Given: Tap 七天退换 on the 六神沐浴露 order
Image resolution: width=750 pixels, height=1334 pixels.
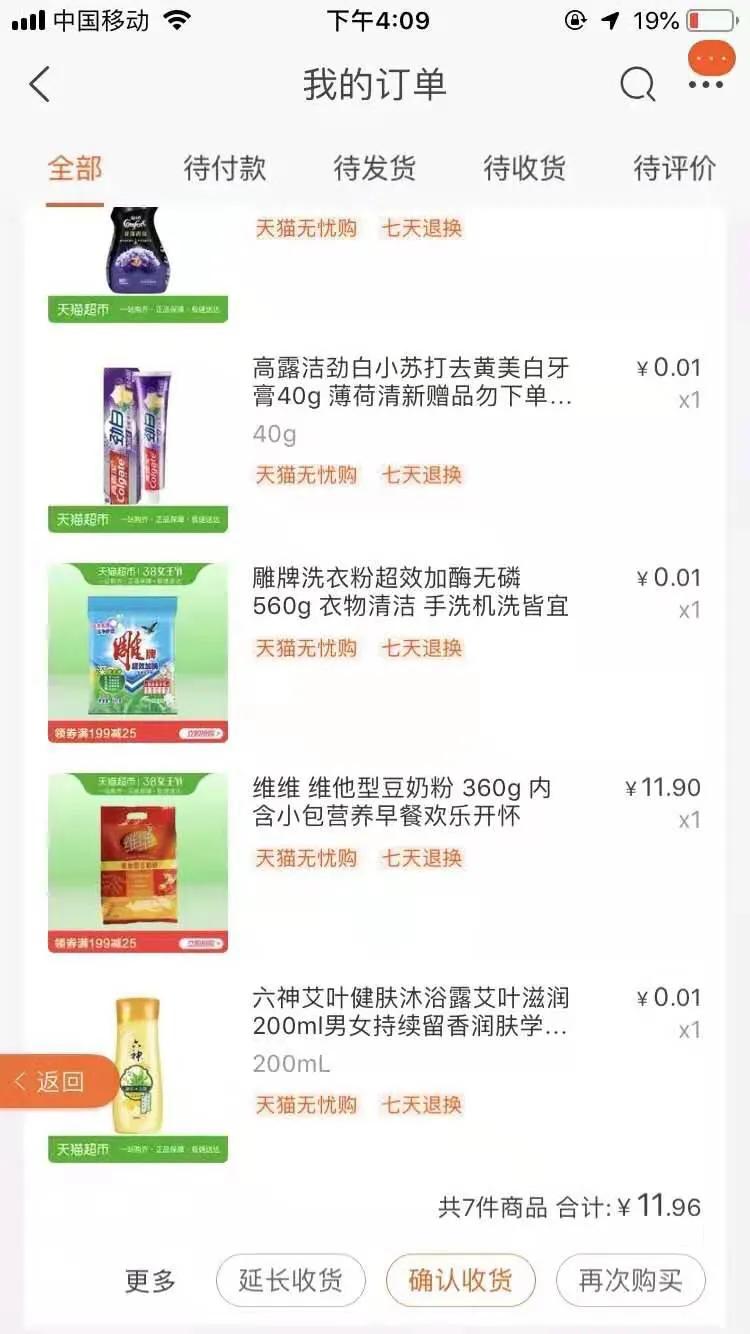Looking at the screenshot, I should (419, 1105).
